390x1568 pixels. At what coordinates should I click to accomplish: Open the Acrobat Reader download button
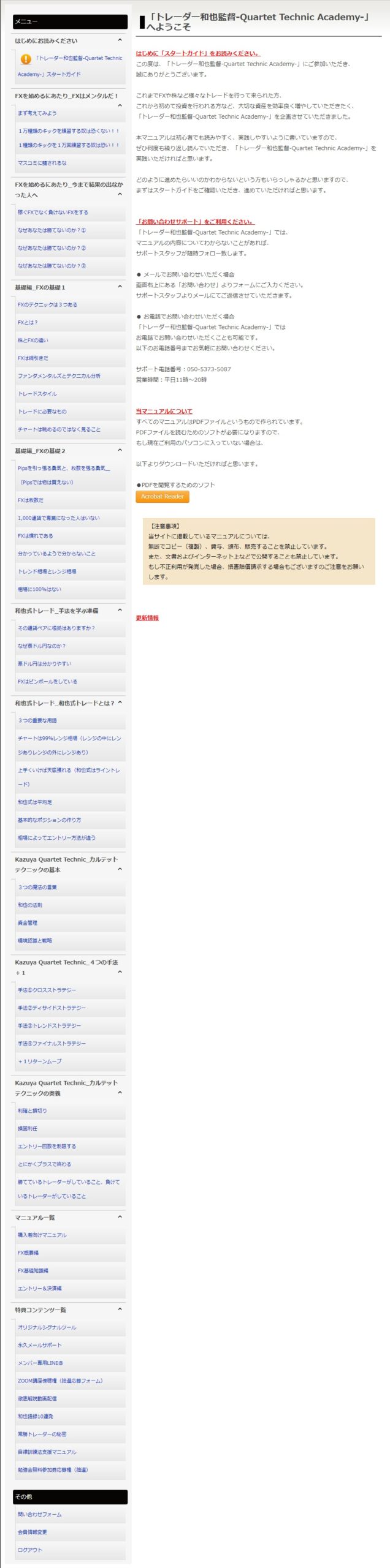coord(162,497)
